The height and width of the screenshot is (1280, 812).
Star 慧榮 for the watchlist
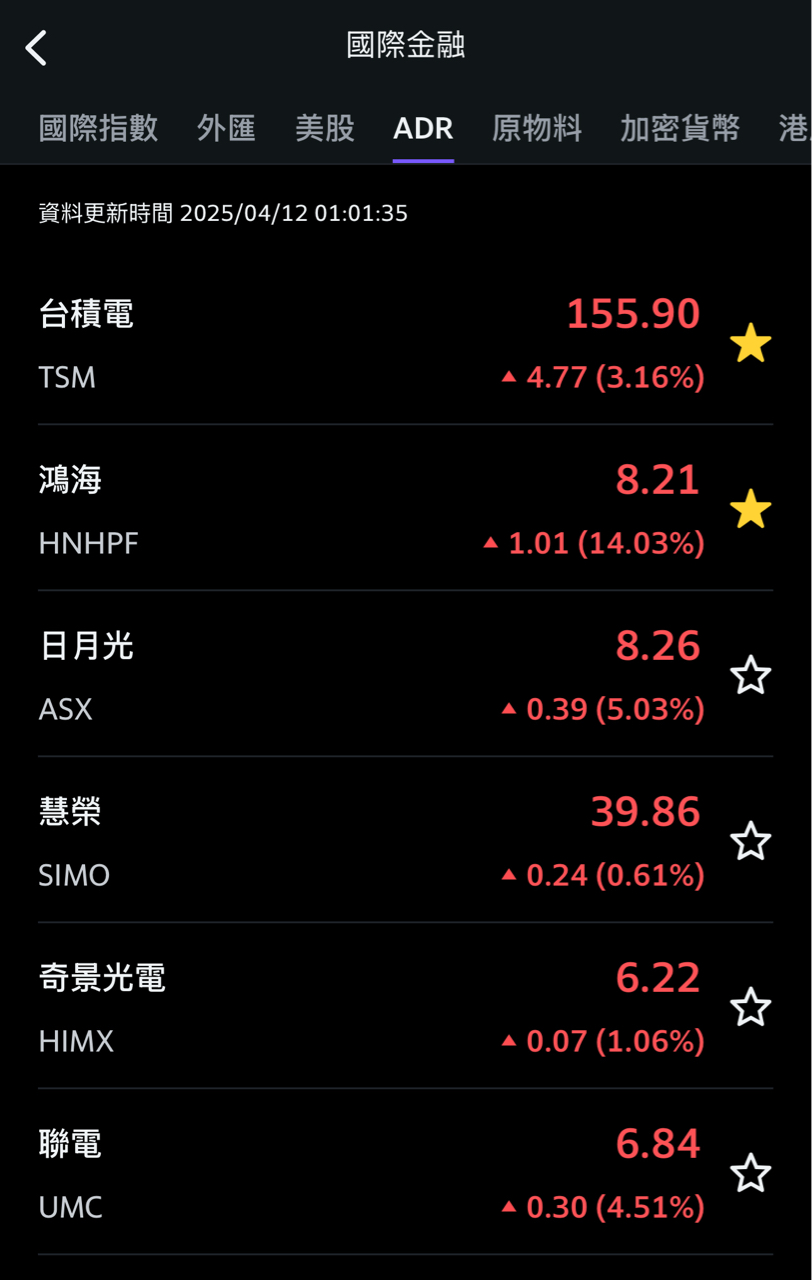coord(750,842)
